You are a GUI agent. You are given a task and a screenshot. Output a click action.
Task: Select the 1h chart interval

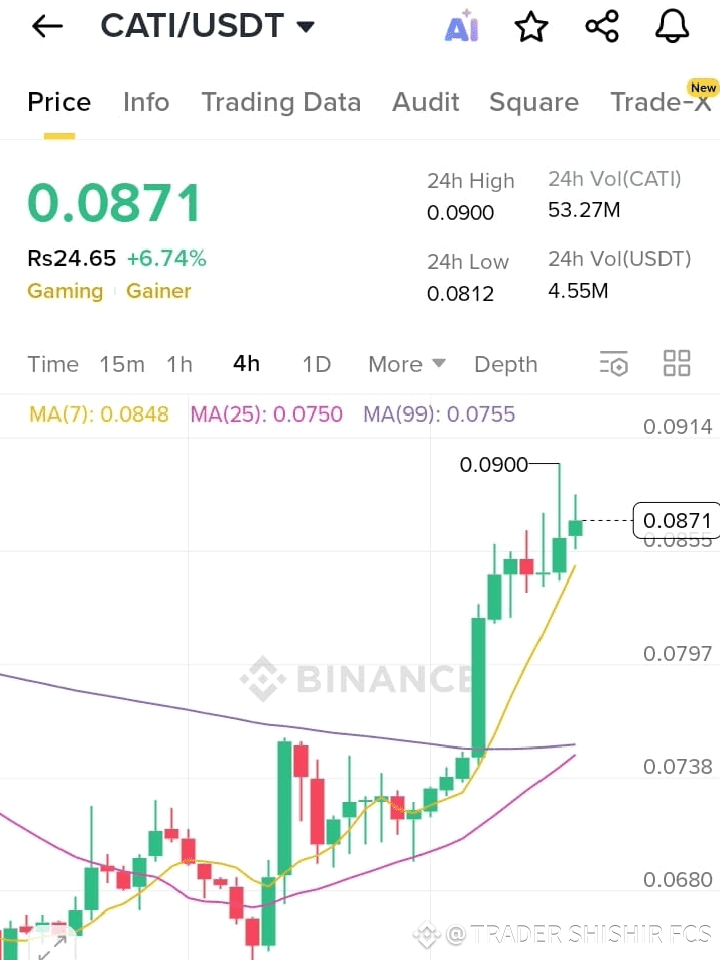(x=180, y=364)
